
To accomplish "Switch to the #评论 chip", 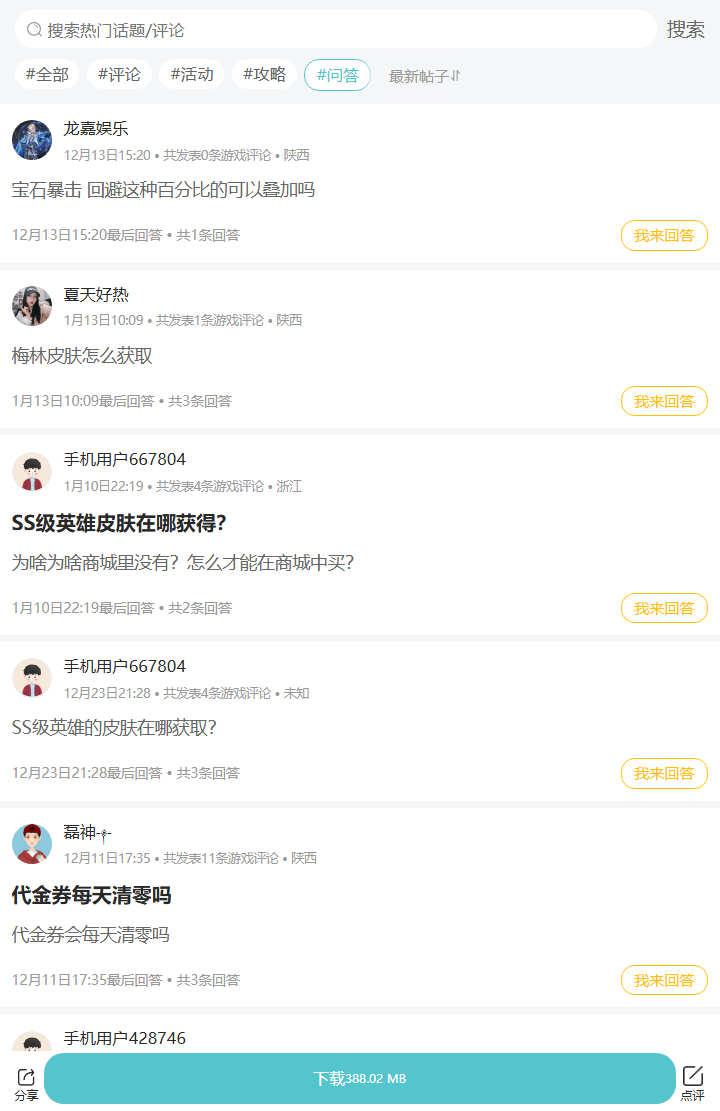I will (x=119, y=74).
